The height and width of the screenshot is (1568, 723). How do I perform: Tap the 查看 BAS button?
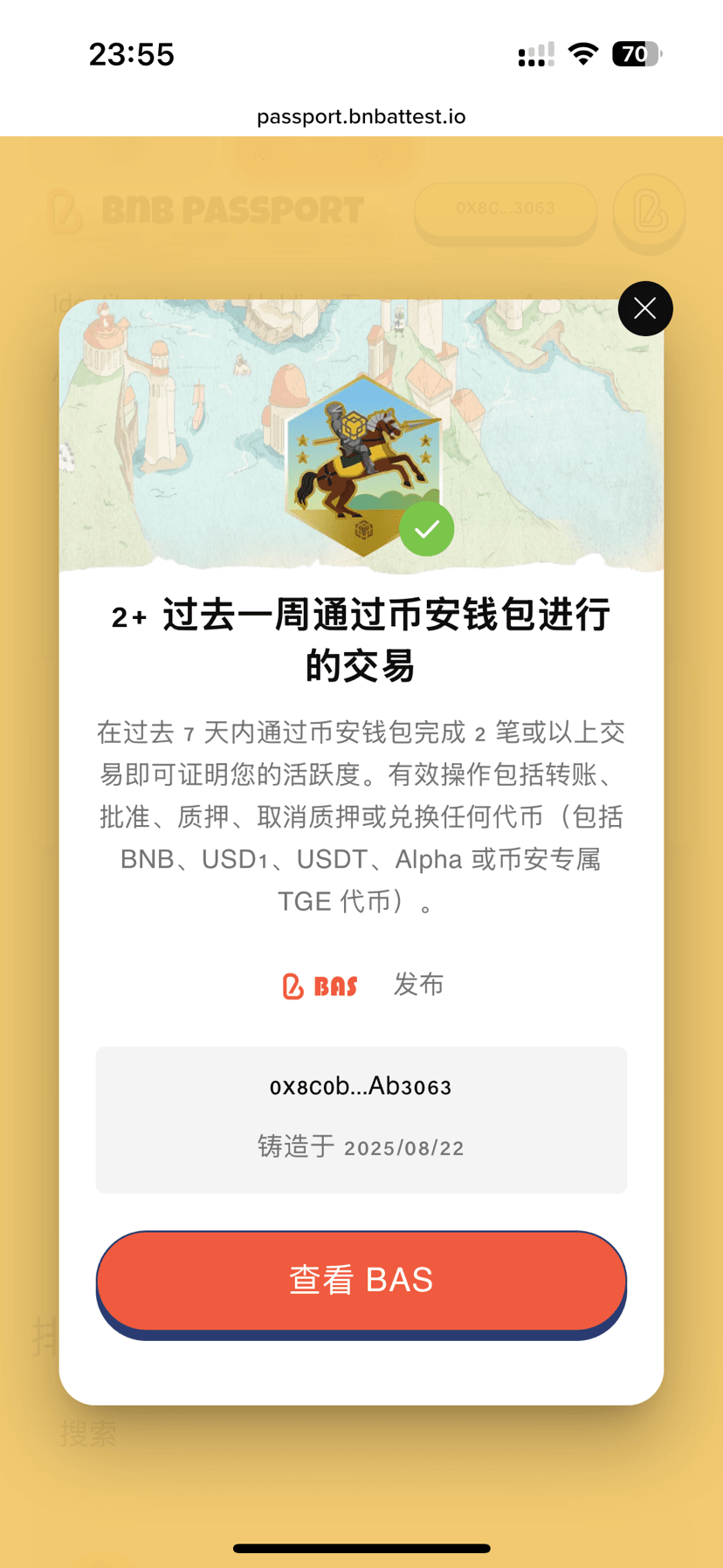[x=361, y=1280]
